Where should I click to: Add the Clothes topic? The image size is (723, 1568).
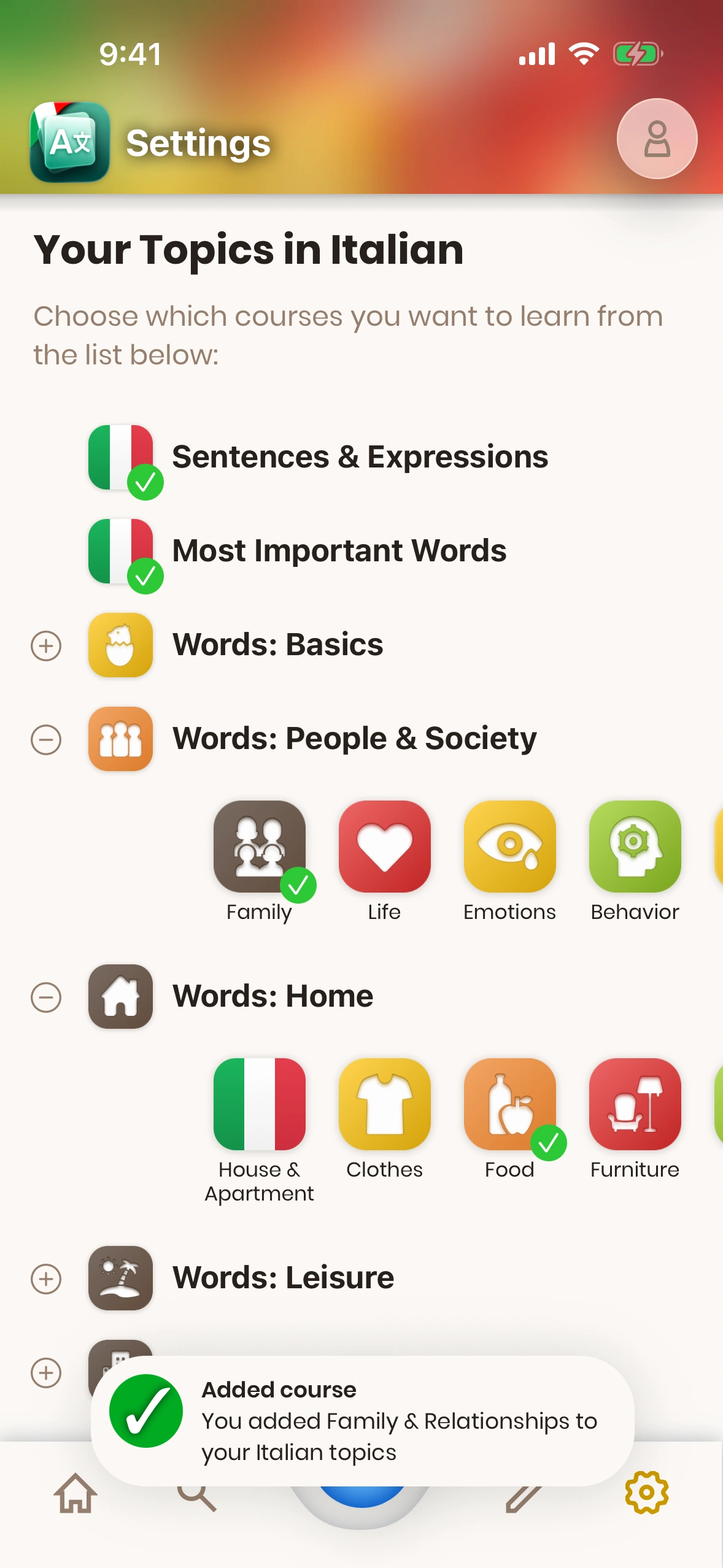click(385, 1104)
